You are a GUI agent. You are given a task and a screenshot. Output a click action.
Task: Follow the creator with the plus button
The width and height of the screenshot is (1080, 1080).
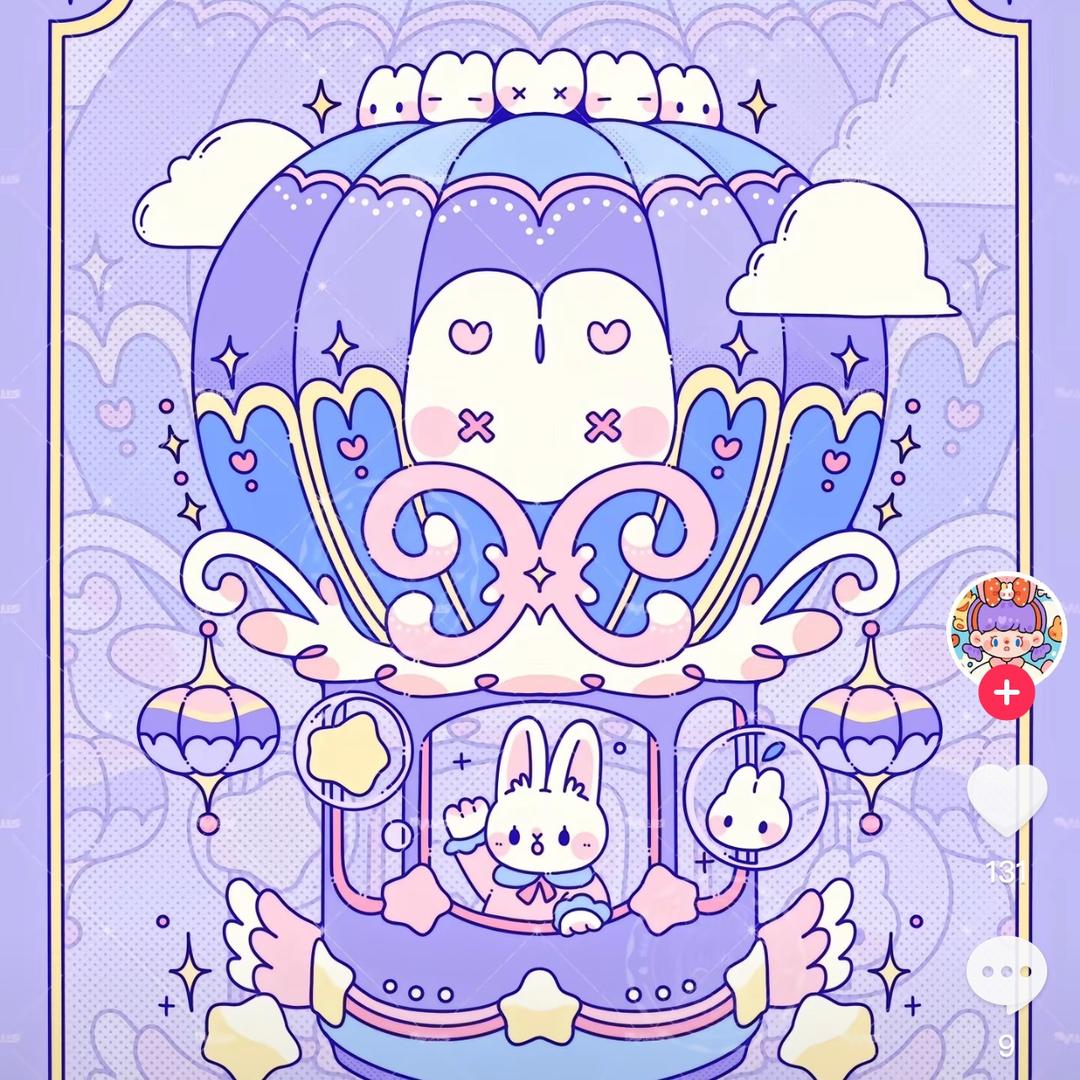(x=1006, y=693)
